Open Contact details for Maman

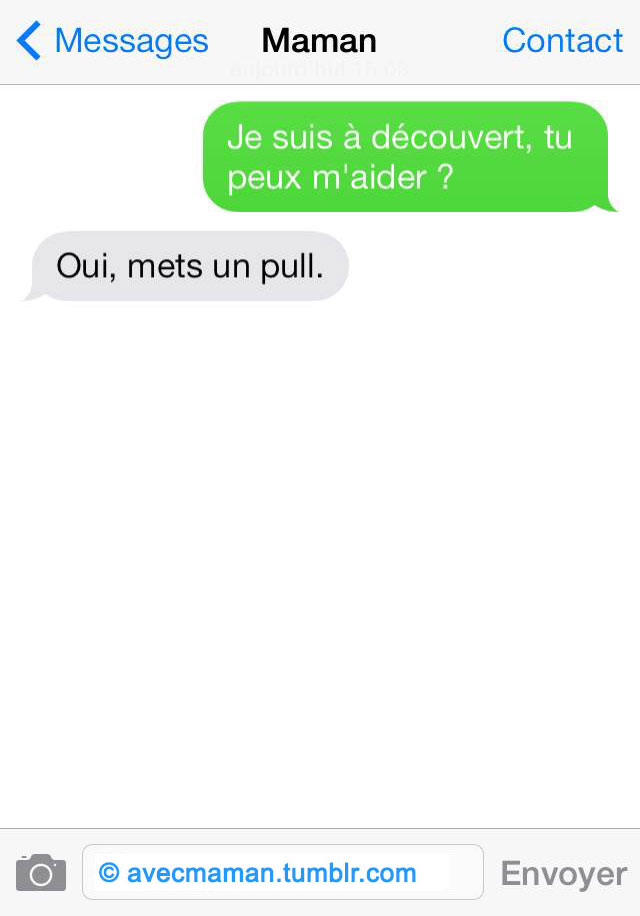coord(562,41)
